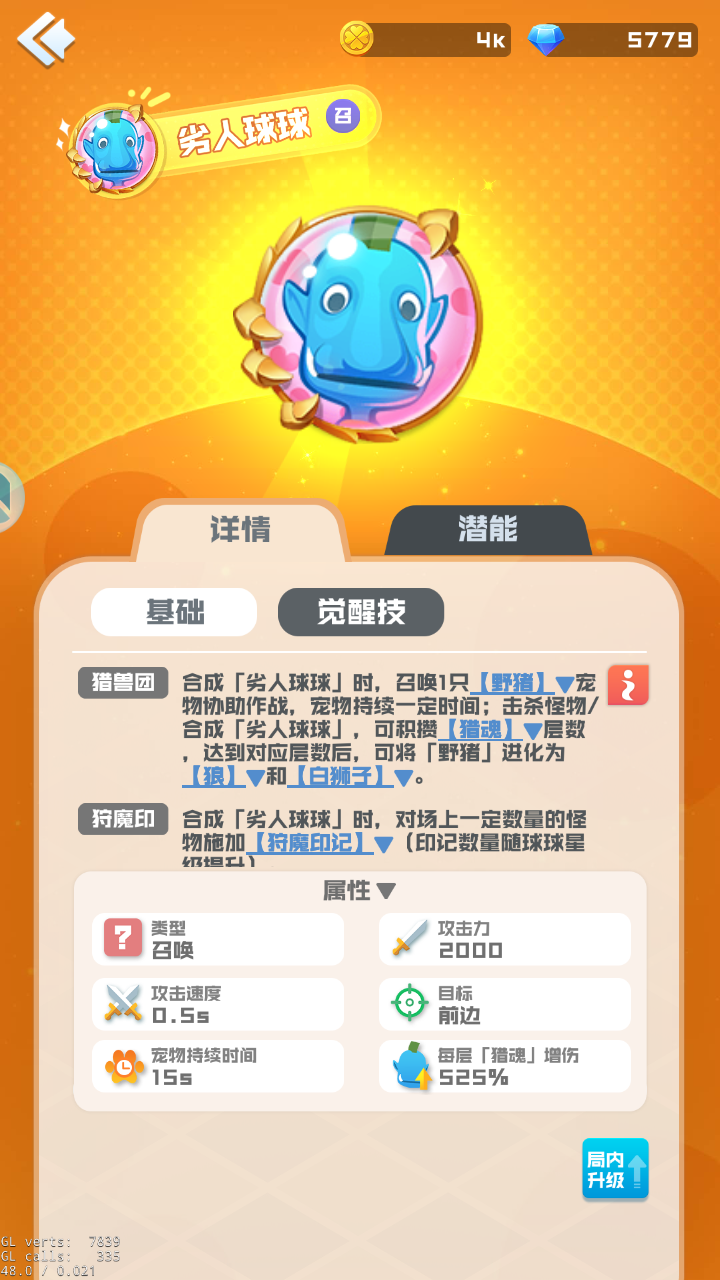Click the blue potion icon for 猎魂增伤

(x=412, y=1066)
